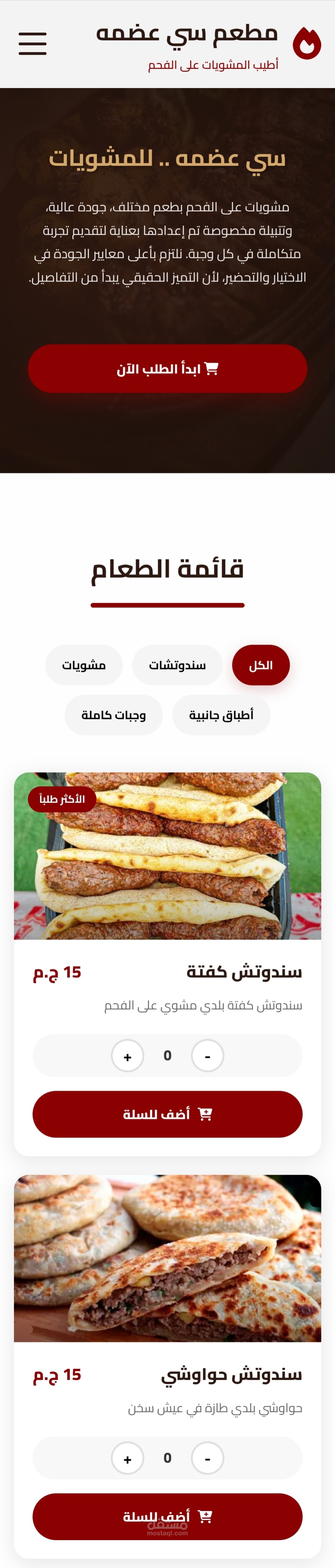Decrease سندوتش كفتة quantity
The image size is (335, 1568).
click(208, 1056)
